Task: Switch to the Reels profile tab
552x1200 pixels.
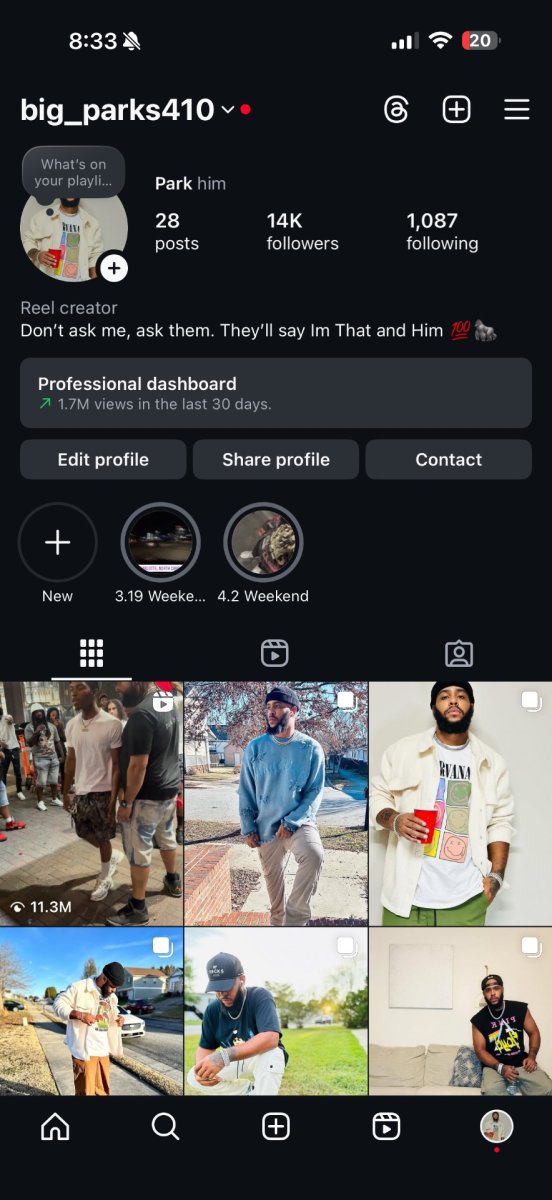Action: [275, 654]
